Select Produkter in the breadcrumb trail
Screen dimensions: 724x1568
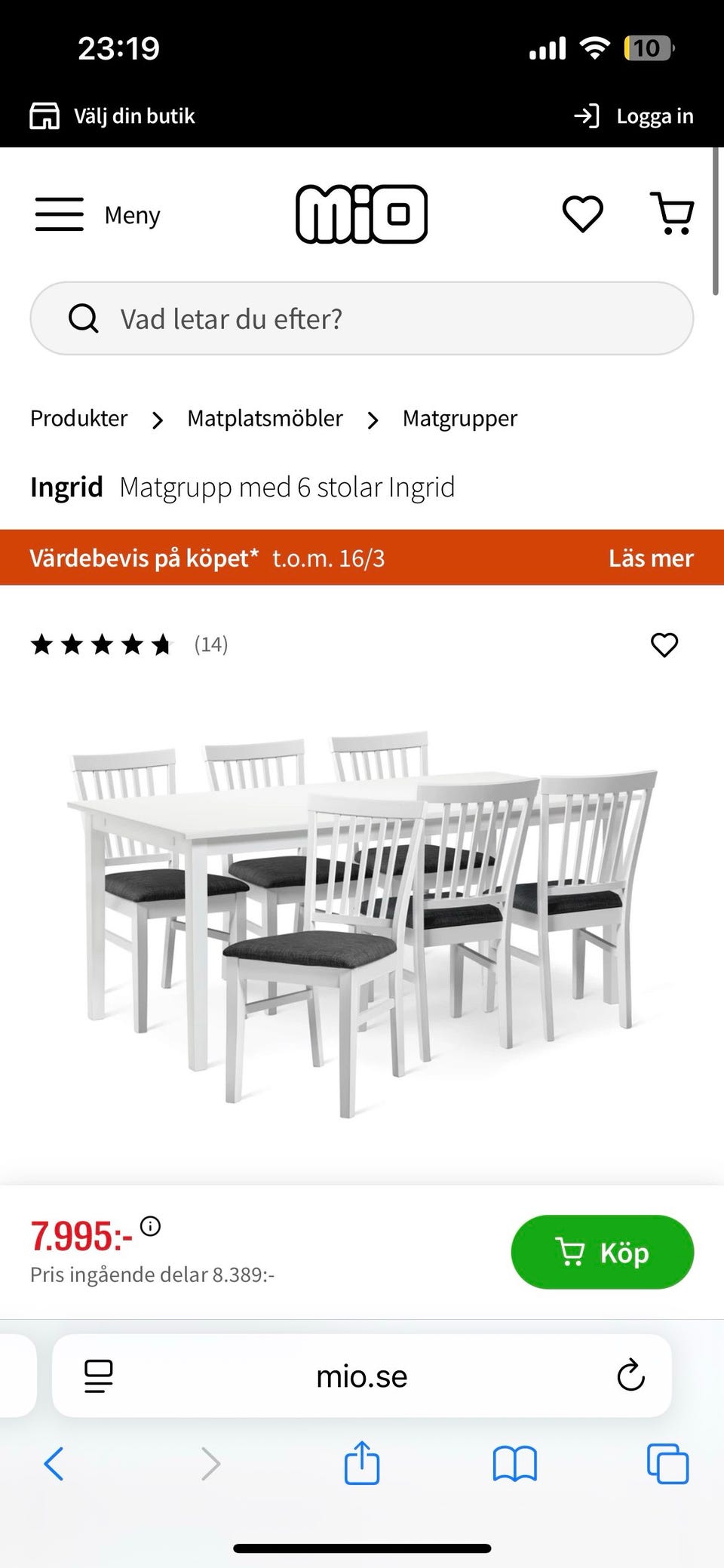click(78, 418)
